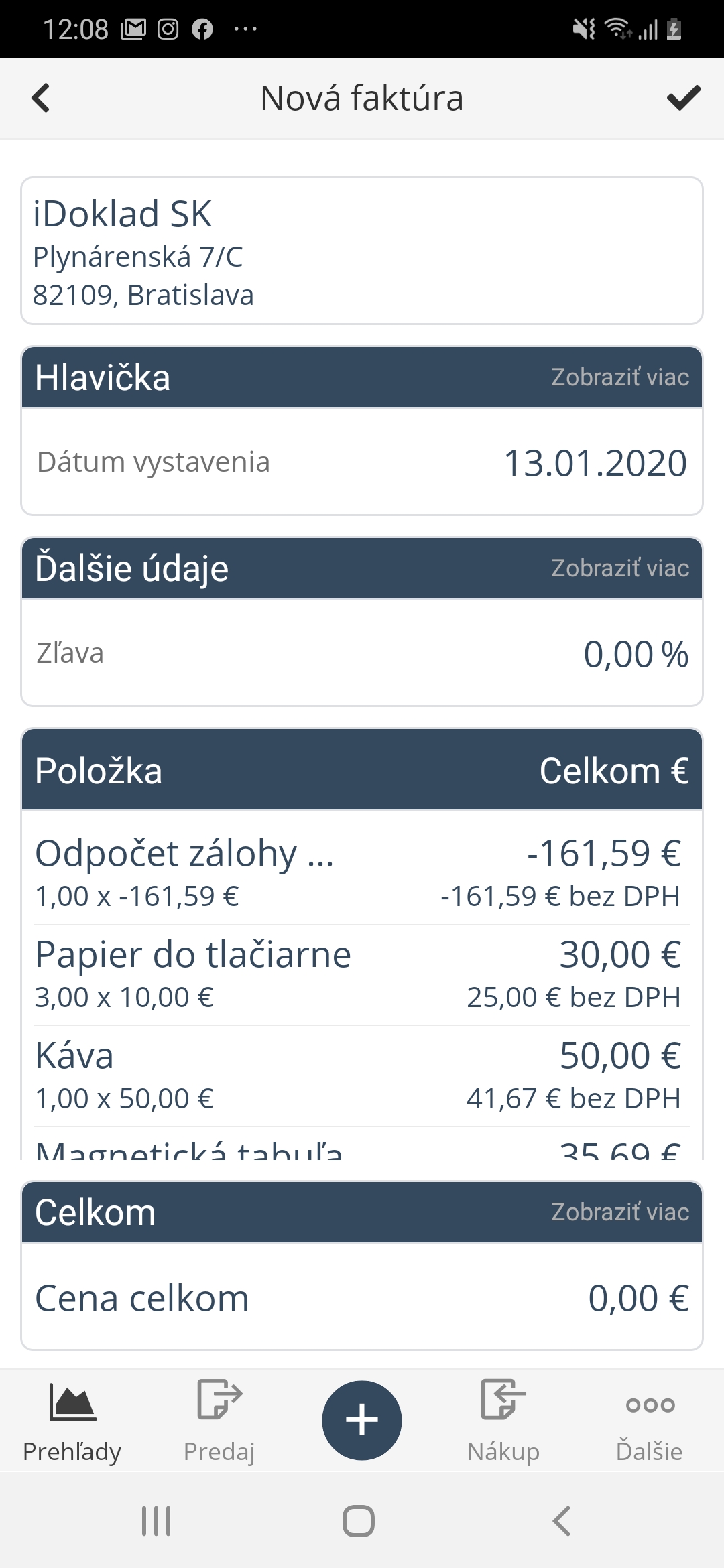Viewport: 724px width, 1568px height.
Task: Go to the phone's home screen
Action: click(359, 1521)
